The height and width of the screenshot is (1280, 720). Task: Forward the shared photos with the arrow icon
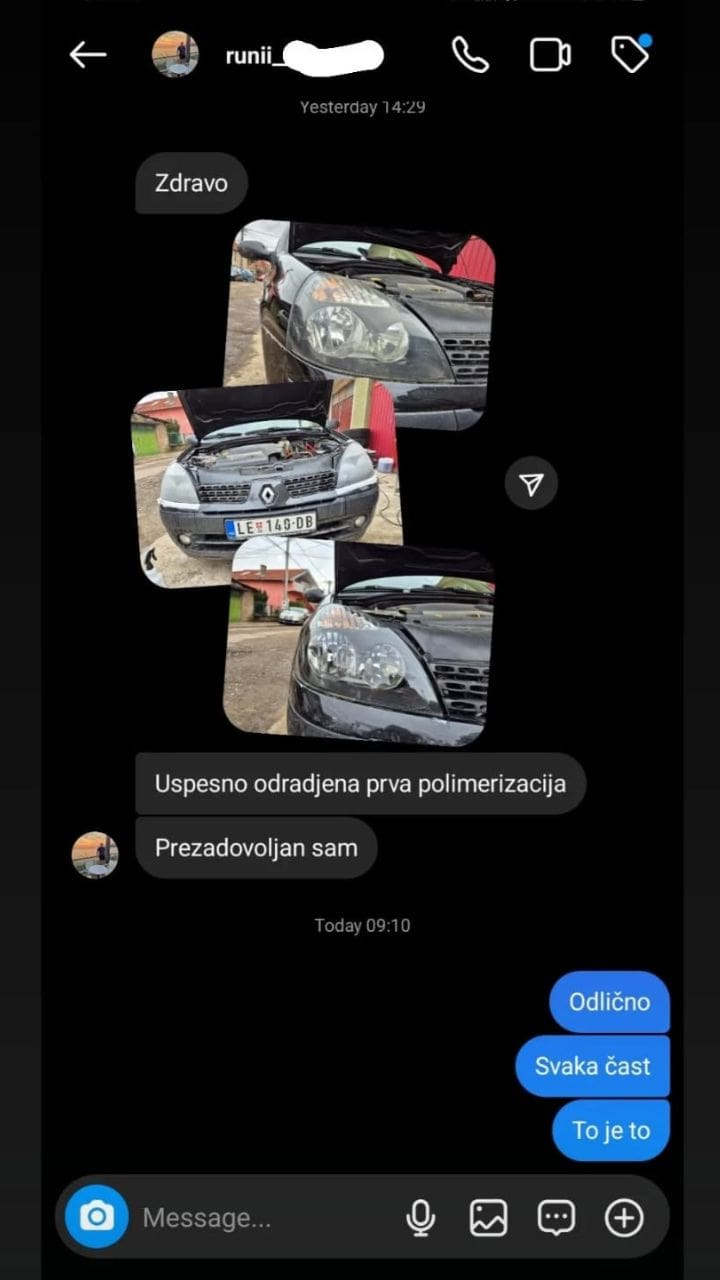(531, 485)
